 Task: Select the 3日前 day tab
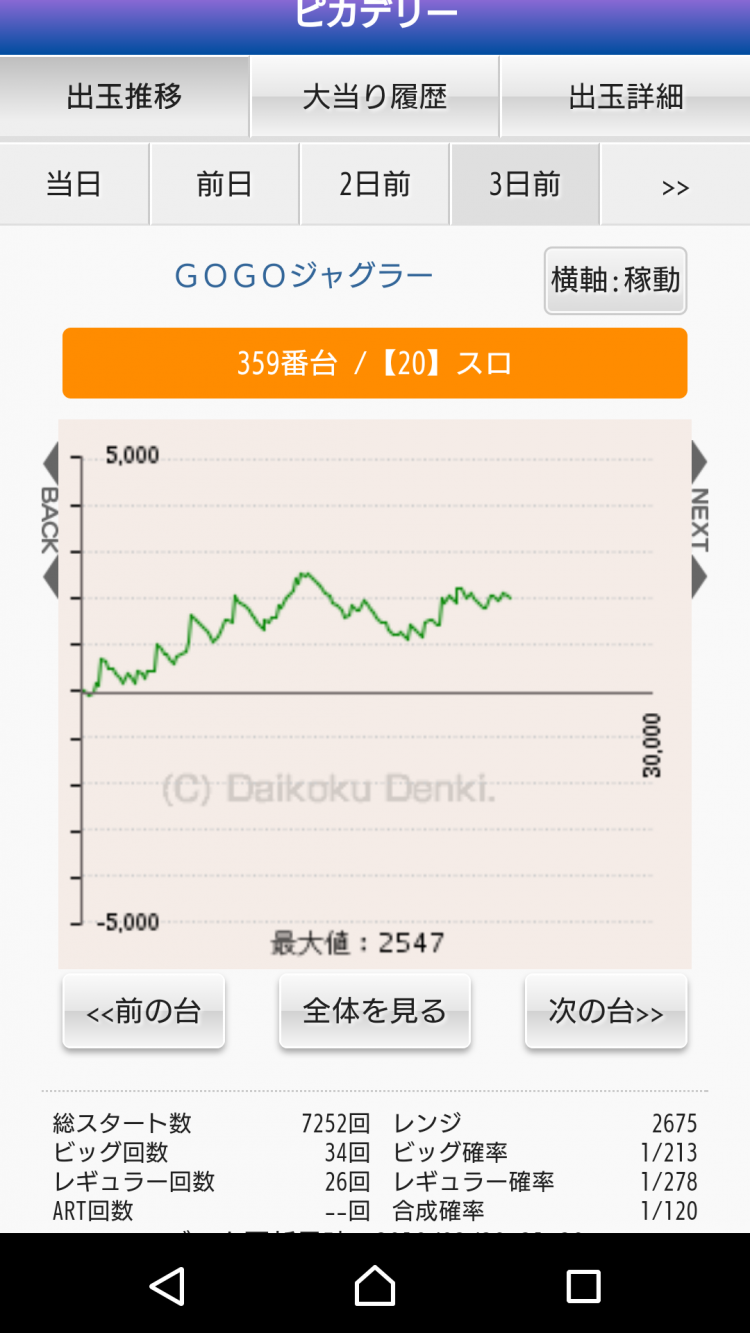click(x=524, y=184)
